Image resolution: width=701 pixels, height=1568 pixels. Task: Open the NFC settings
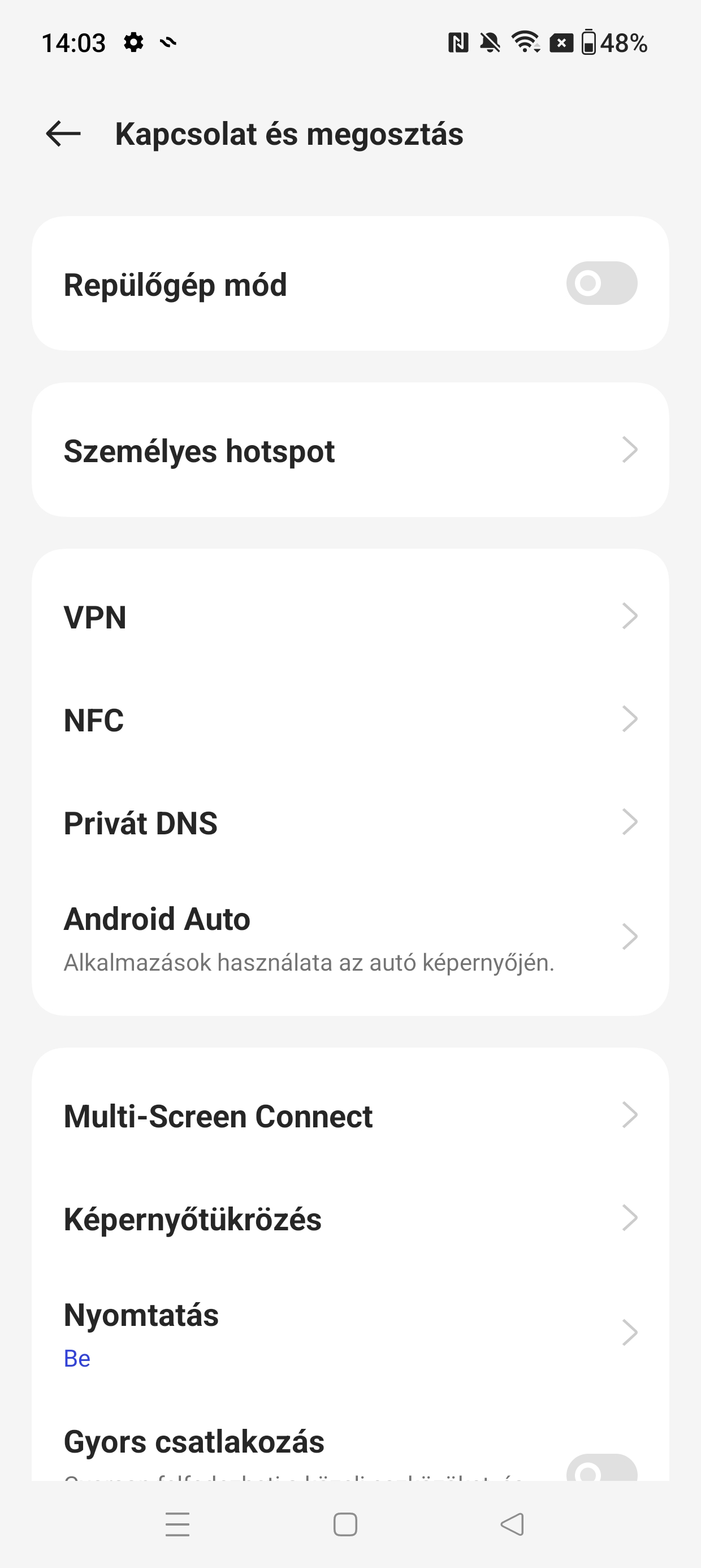point(350,720)
